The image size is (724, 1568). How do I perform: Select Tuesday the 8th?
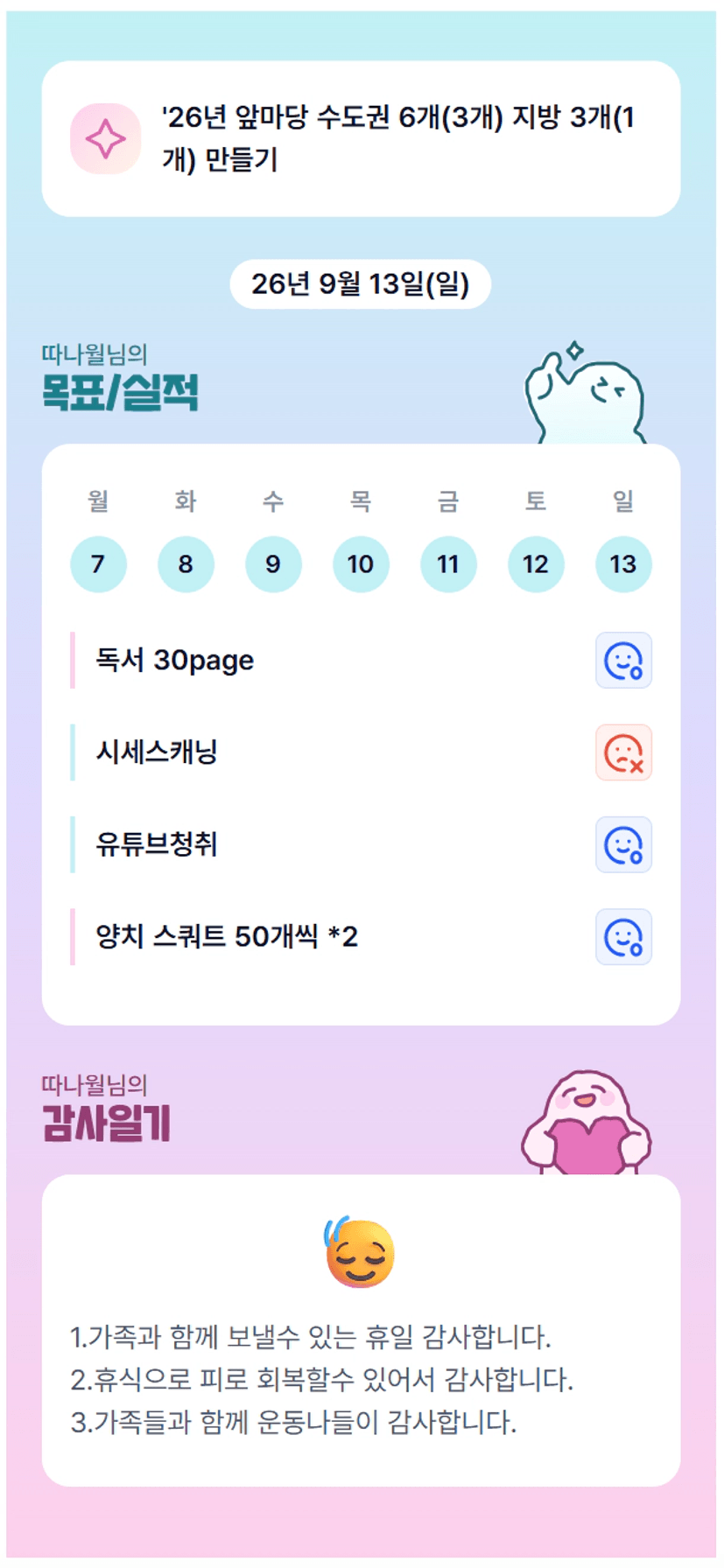coord(186,564)
